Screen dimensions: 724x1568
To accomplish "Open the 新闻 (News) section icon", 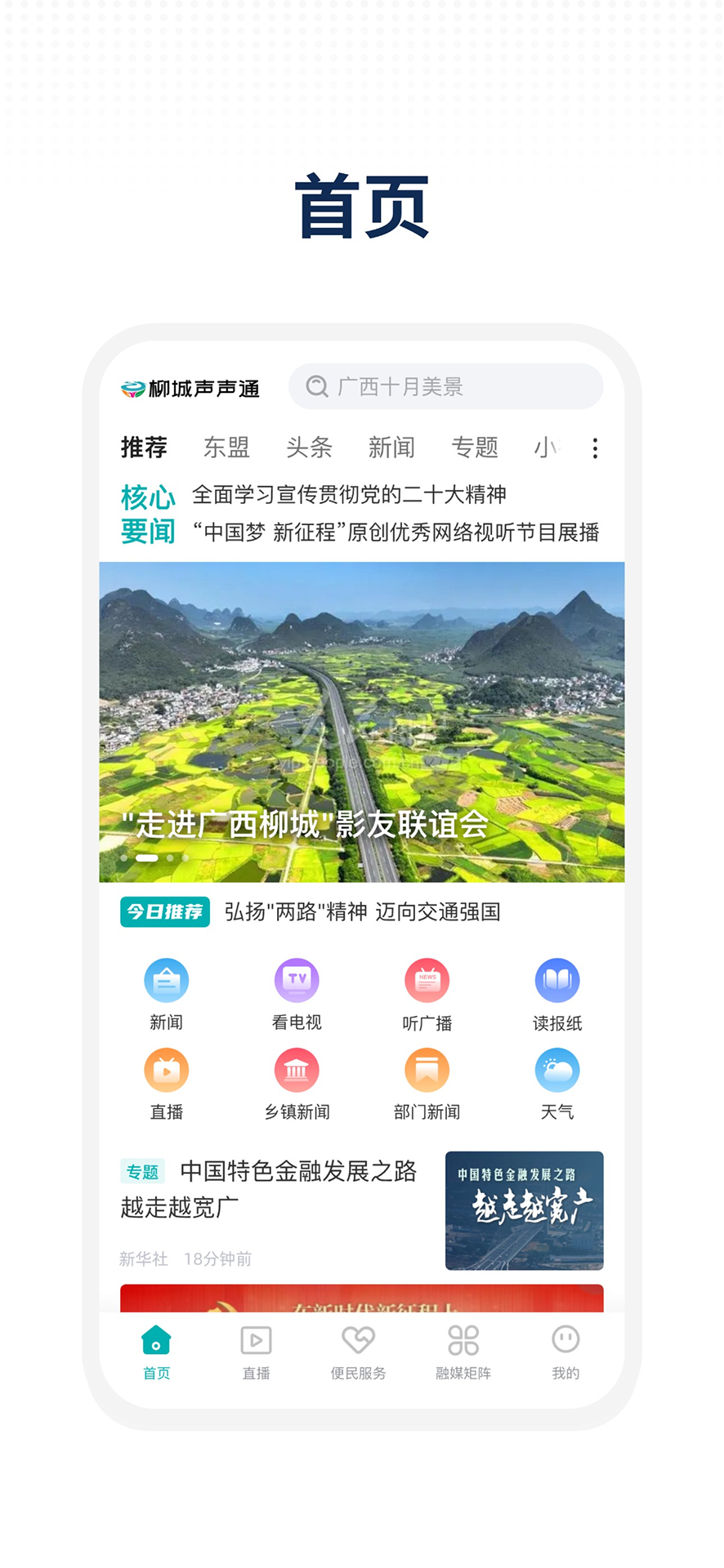I will point(166,980).
